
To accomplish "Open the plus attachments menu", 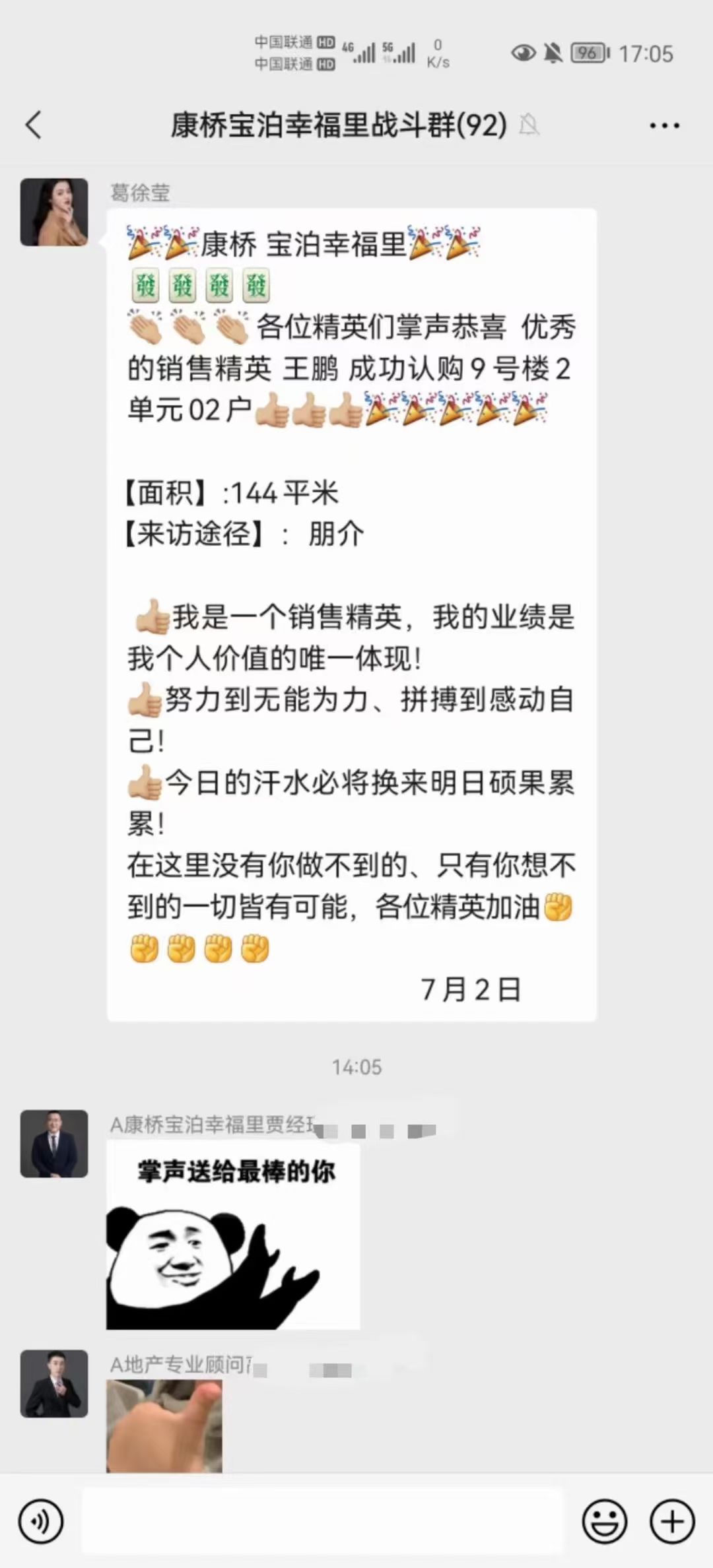I will pyautogui.click(x=672, y=1522).
